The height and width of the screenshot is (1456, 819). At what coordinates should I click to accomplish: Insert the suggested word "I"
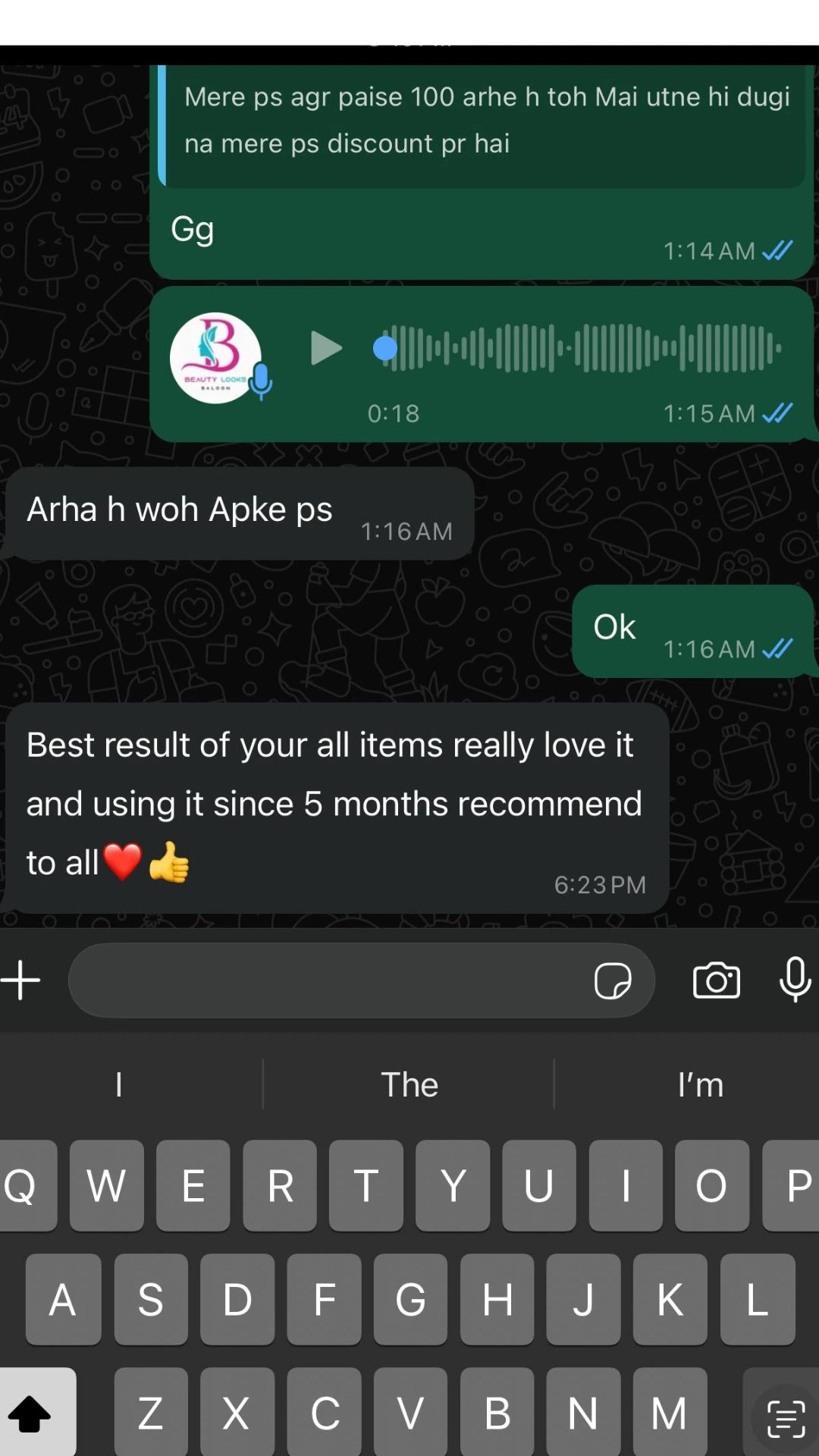coord(119,1084)
